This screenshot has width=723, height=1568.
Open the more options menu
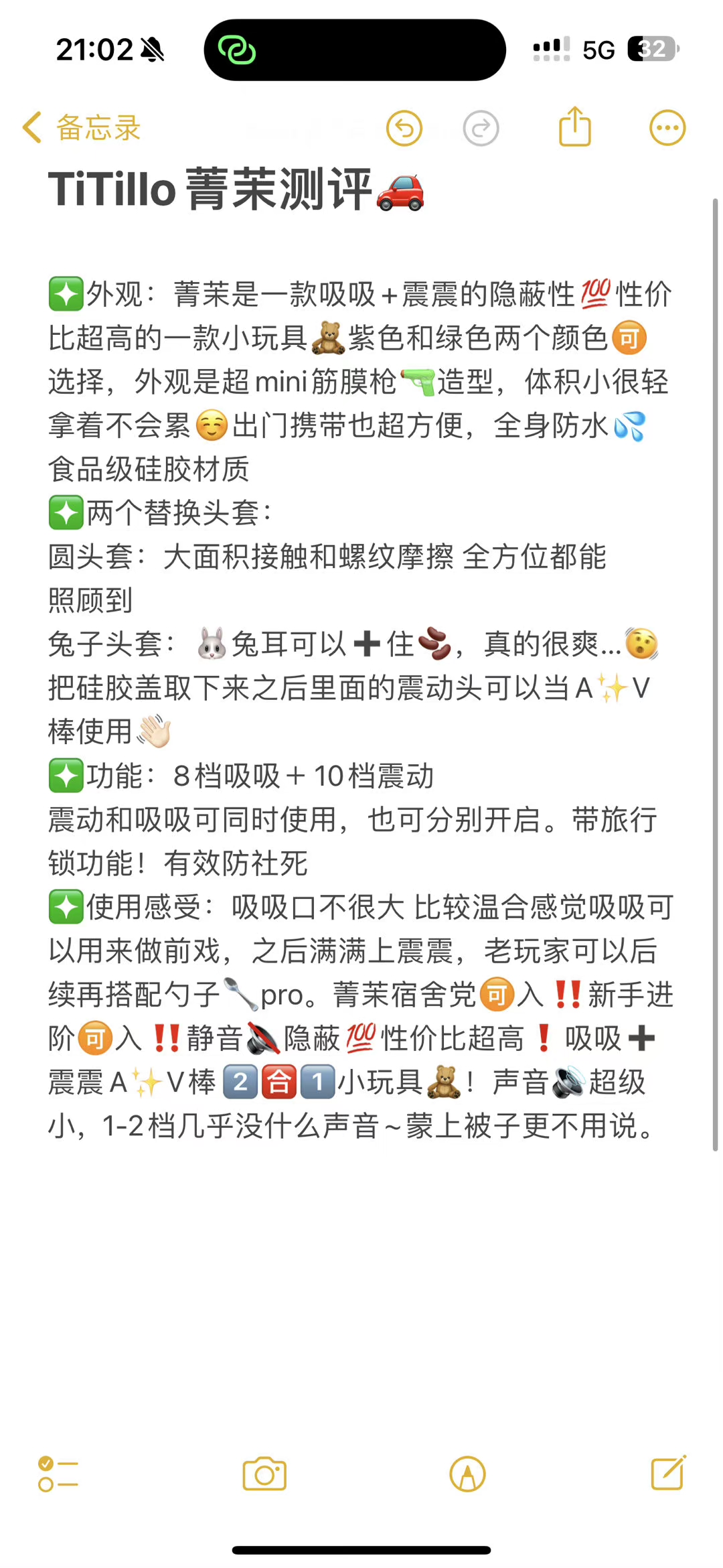pyautogui.click(x=667, y=128)
